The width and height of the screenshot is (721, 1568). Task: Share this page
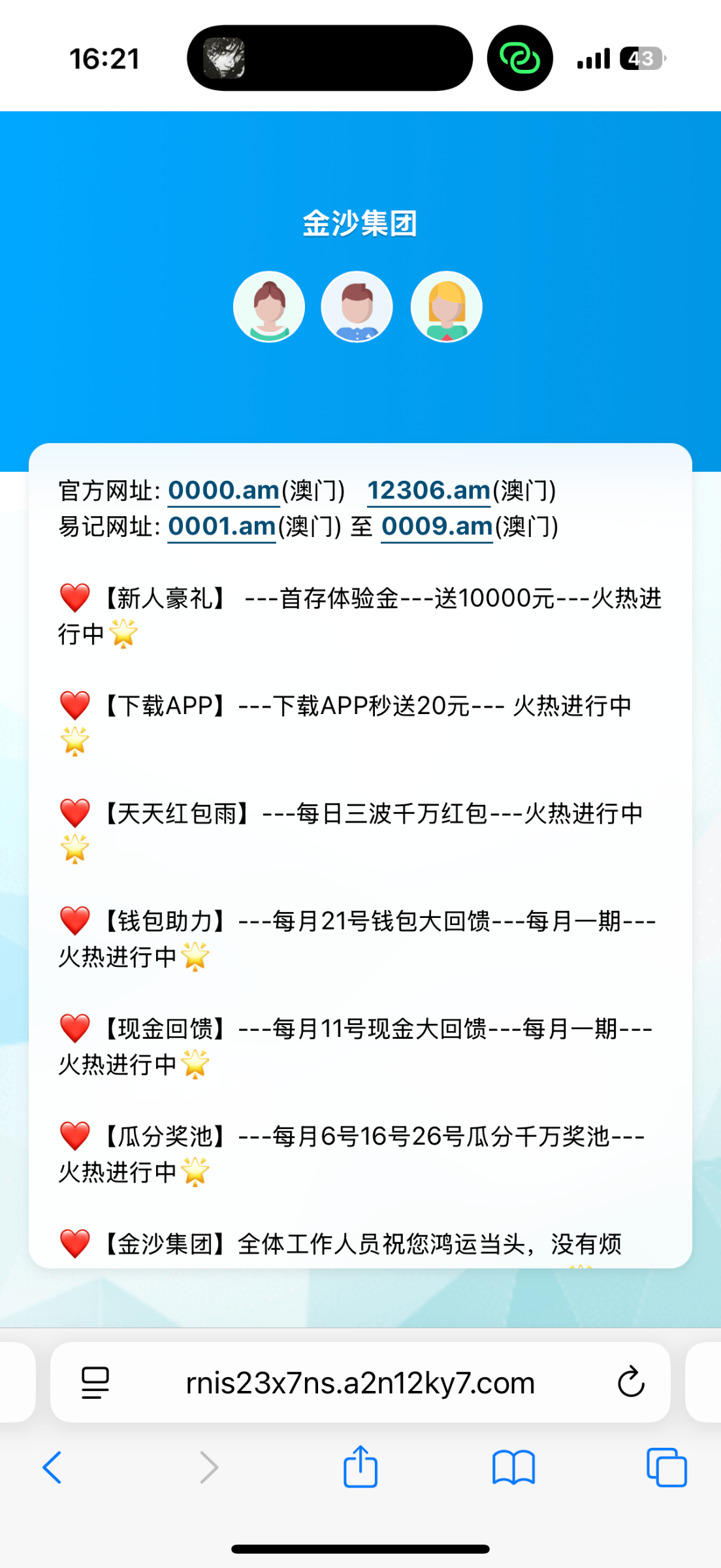[360, 1467]
